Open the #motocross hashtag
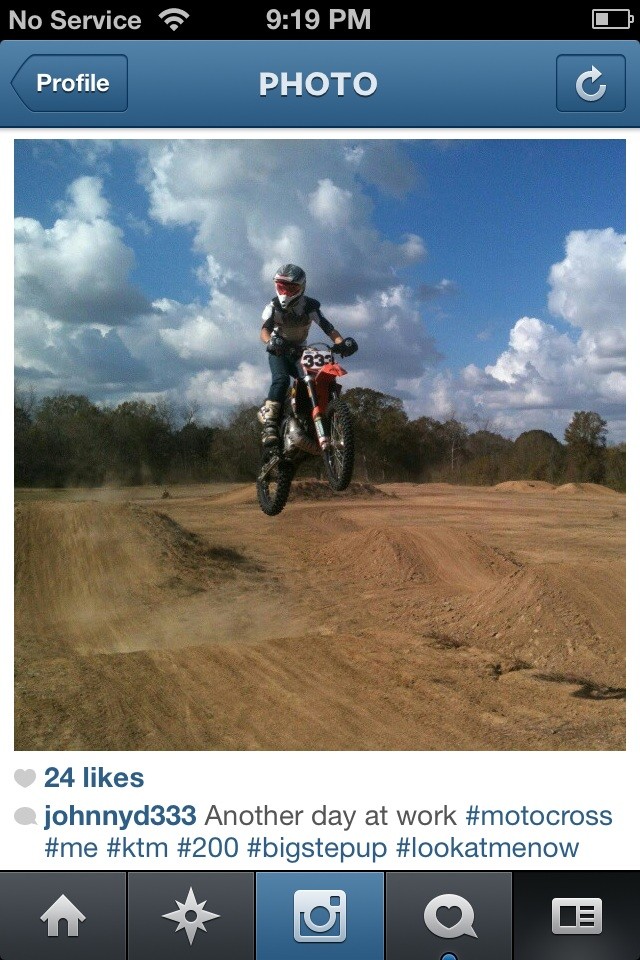The width and height of the screenshot is (640, 960). pyautogui.click(x=538, y=815)
